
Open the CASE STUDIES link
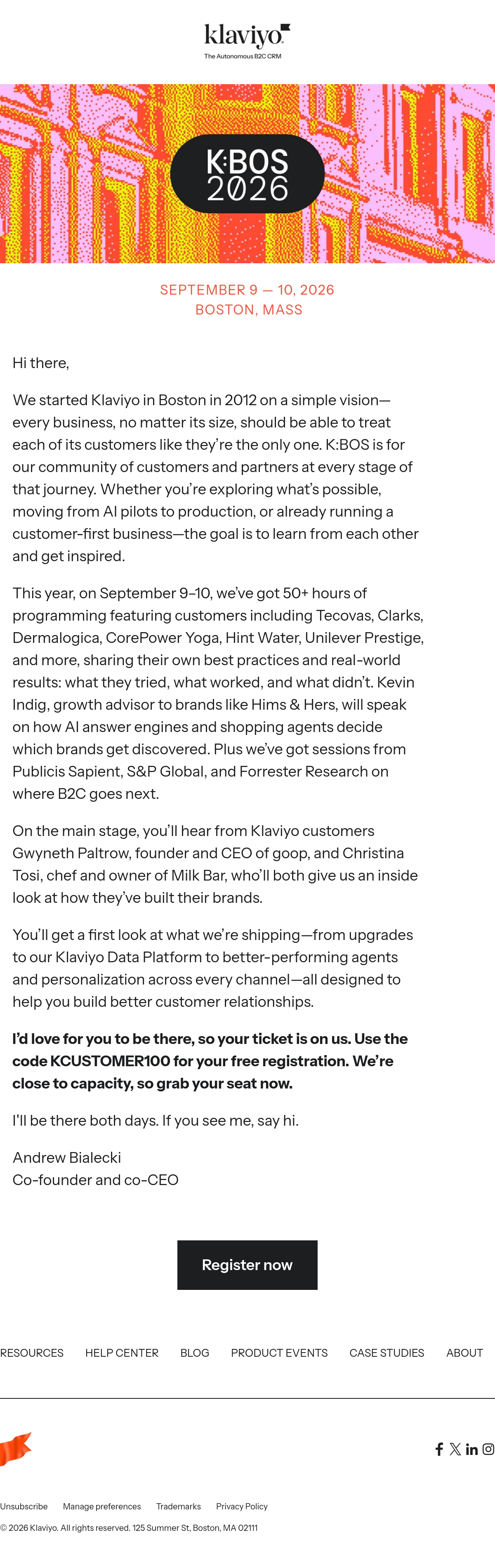pos(387,1353)
